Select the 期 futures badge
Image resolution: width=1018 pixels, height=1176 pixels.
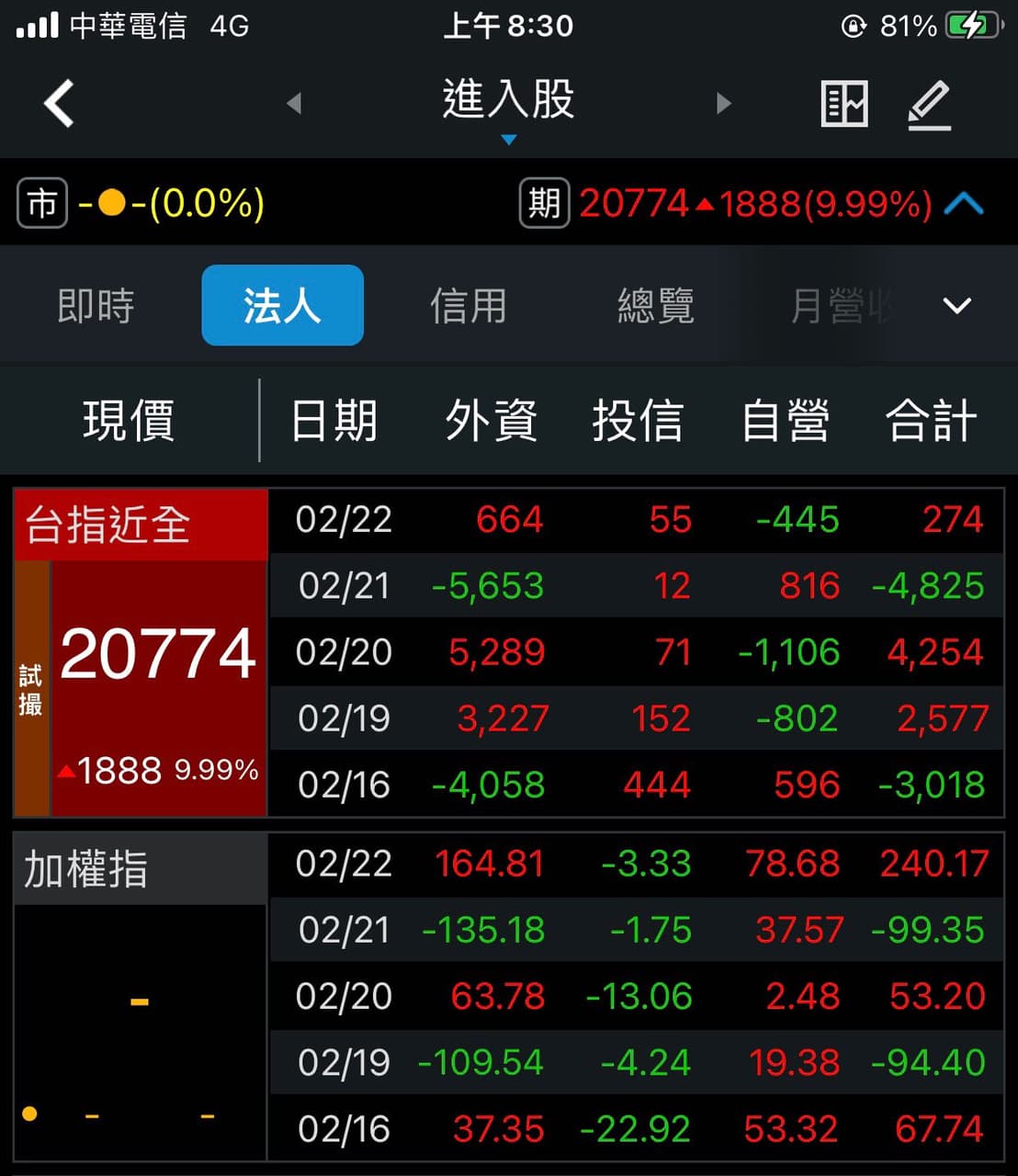[543, 203]
